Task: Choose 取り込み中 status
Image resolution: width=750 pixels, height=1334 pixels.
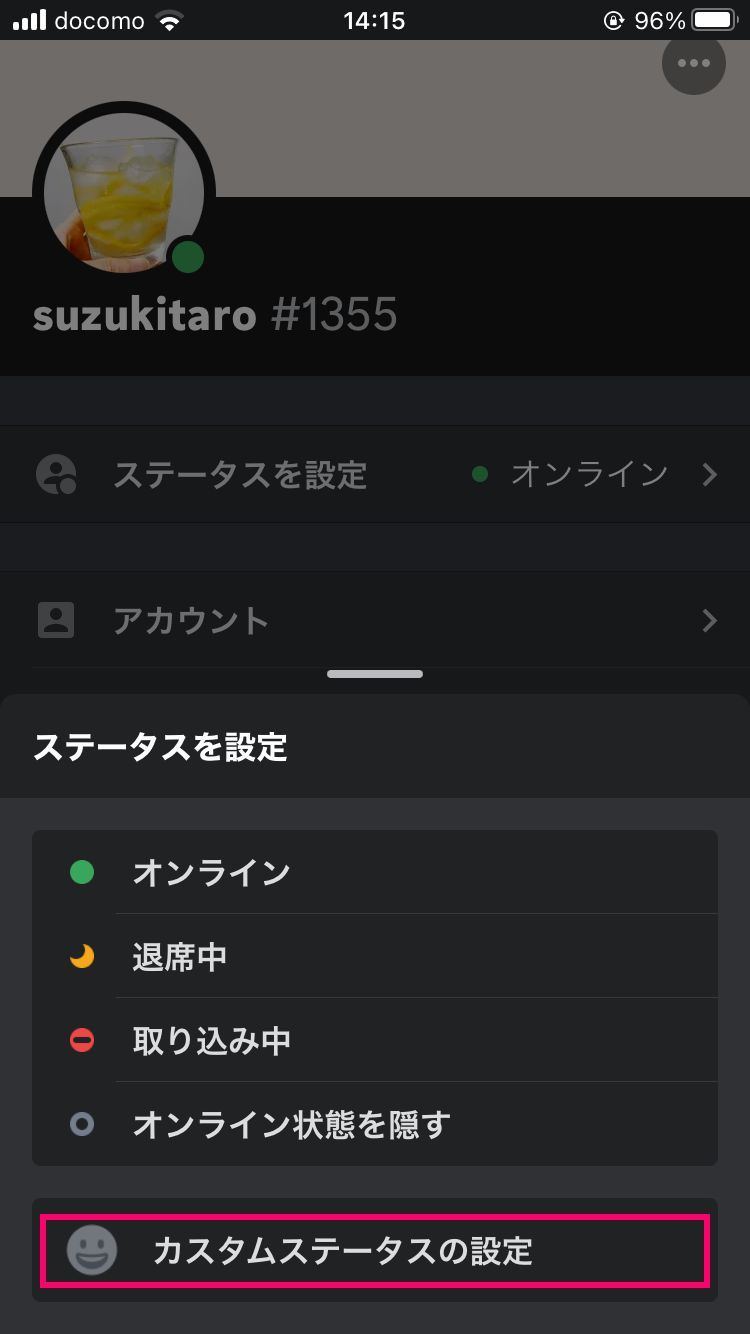Action: 375,1040
